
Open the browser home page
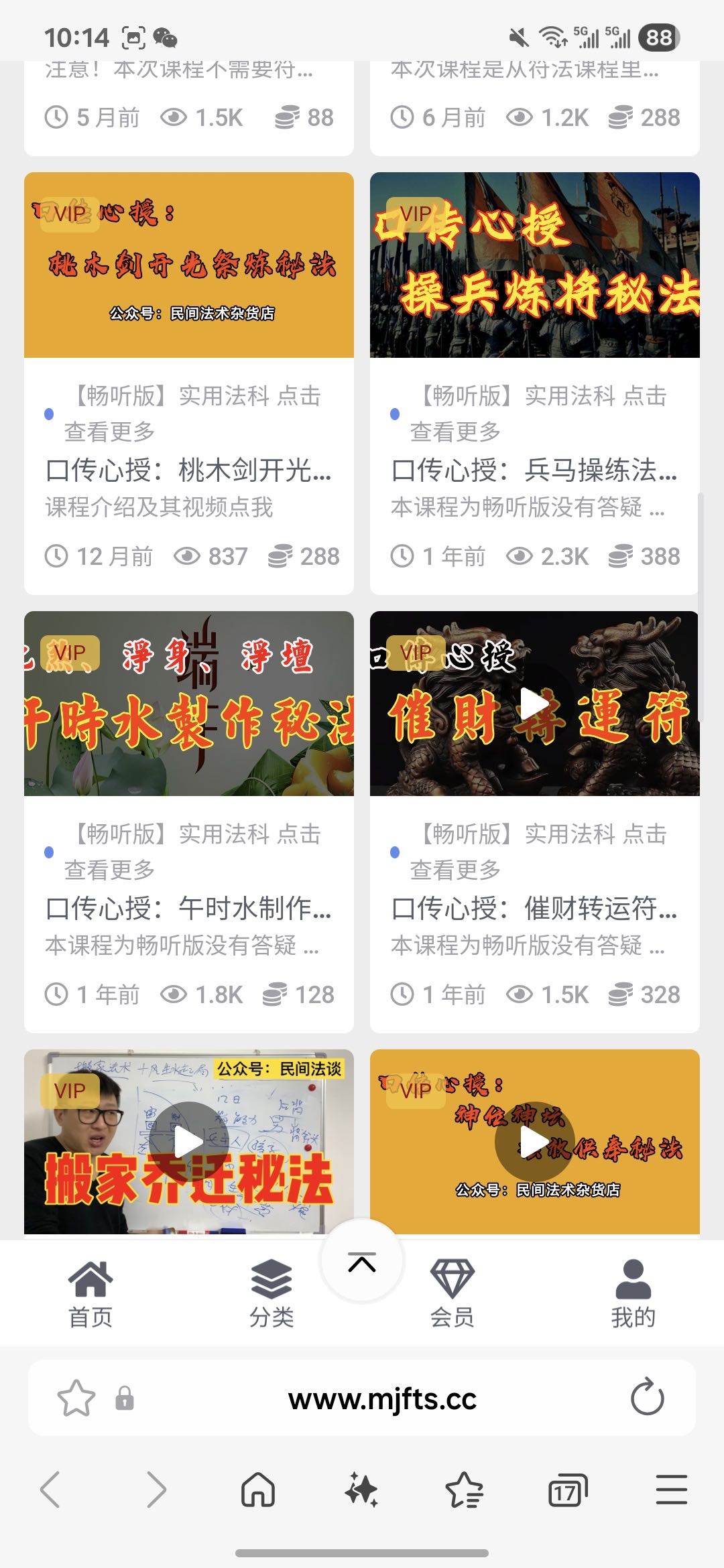(x=258, y=1490)
